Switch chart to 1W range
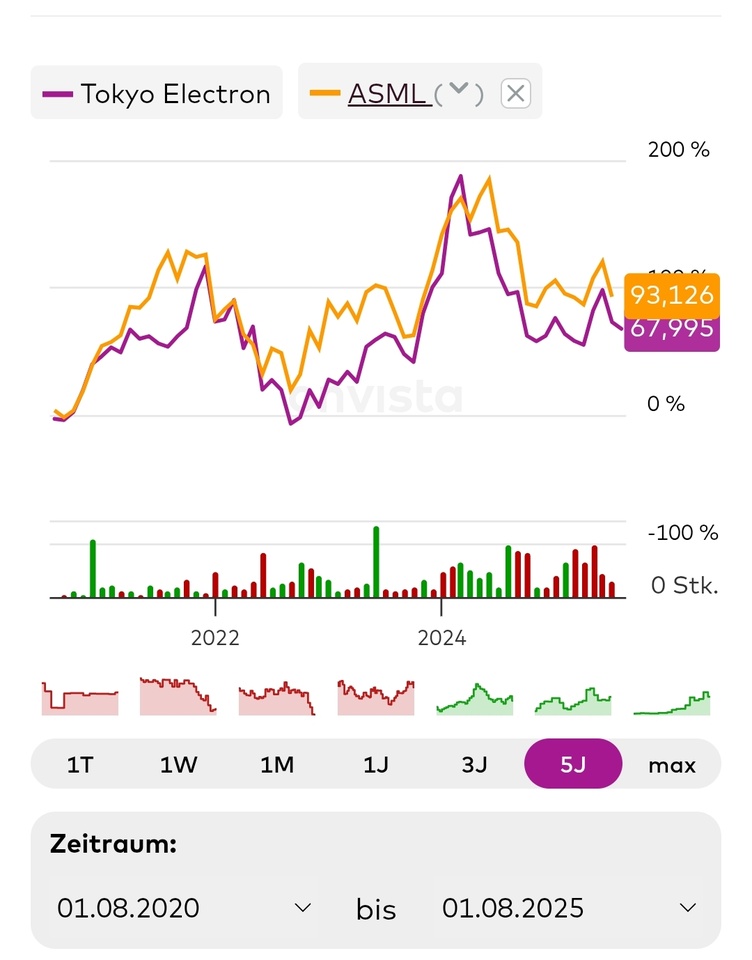752x960 pixels. point(179,765)
